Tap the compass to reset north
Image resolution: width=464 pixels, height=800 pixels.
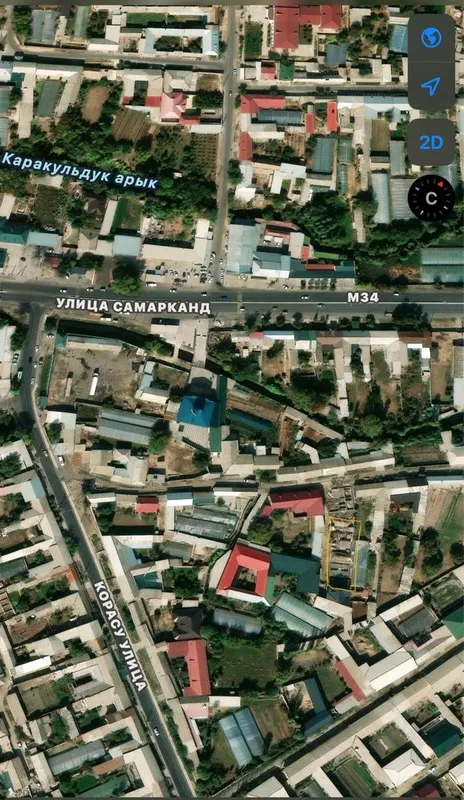[431, 198]
